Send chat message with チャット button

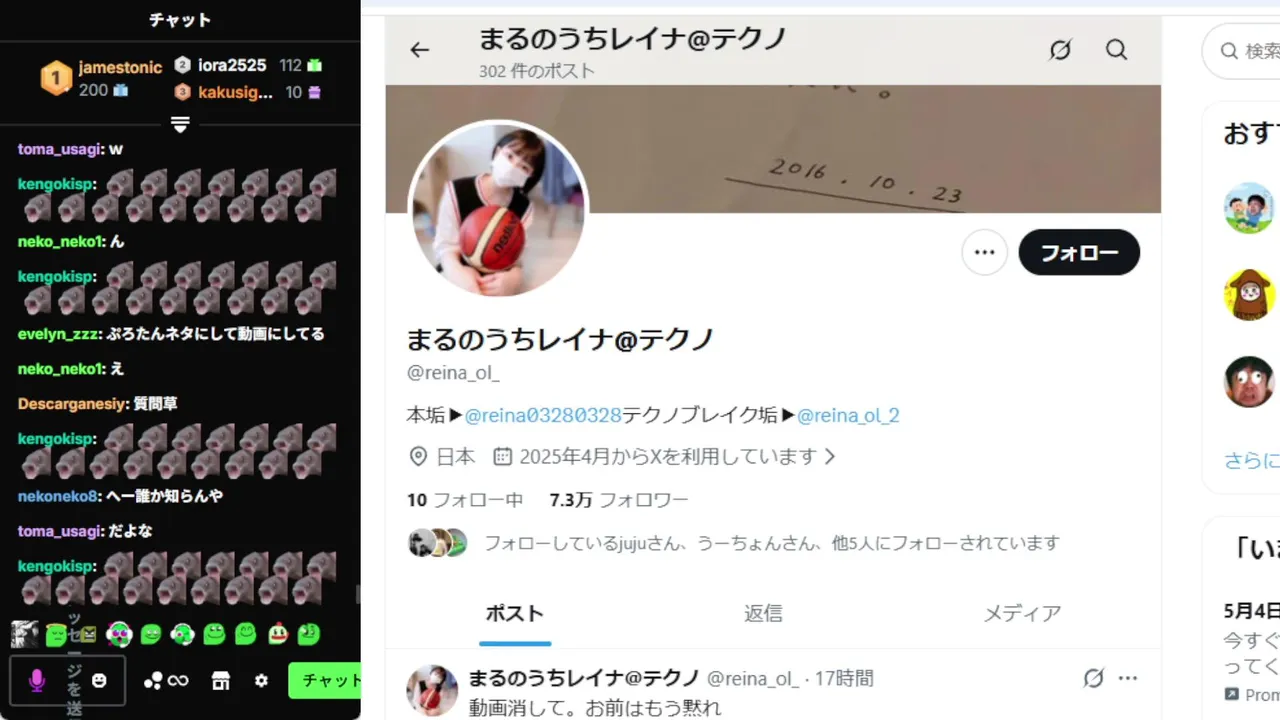click(x=326, y=681)
